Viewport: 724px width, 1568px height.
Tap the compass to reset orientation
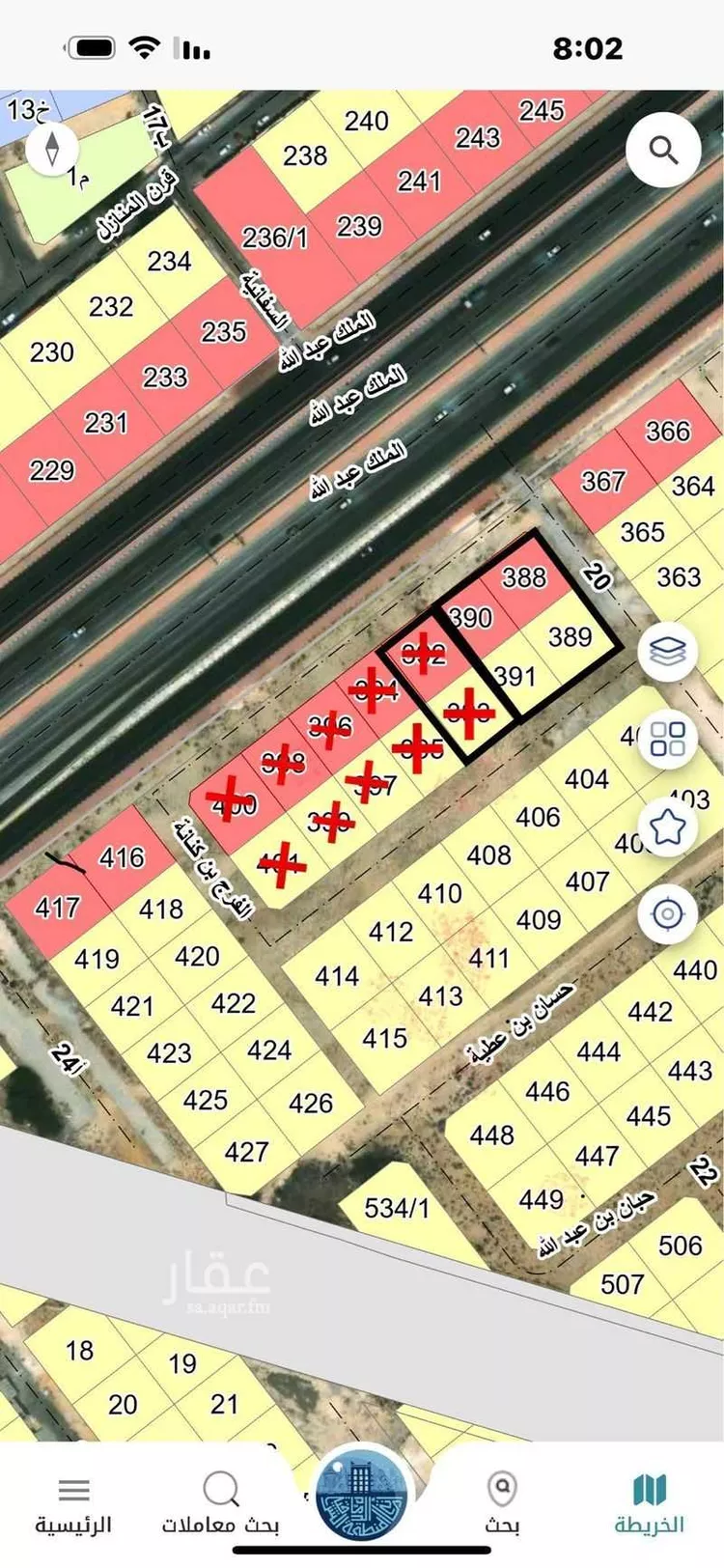point(52,150)
